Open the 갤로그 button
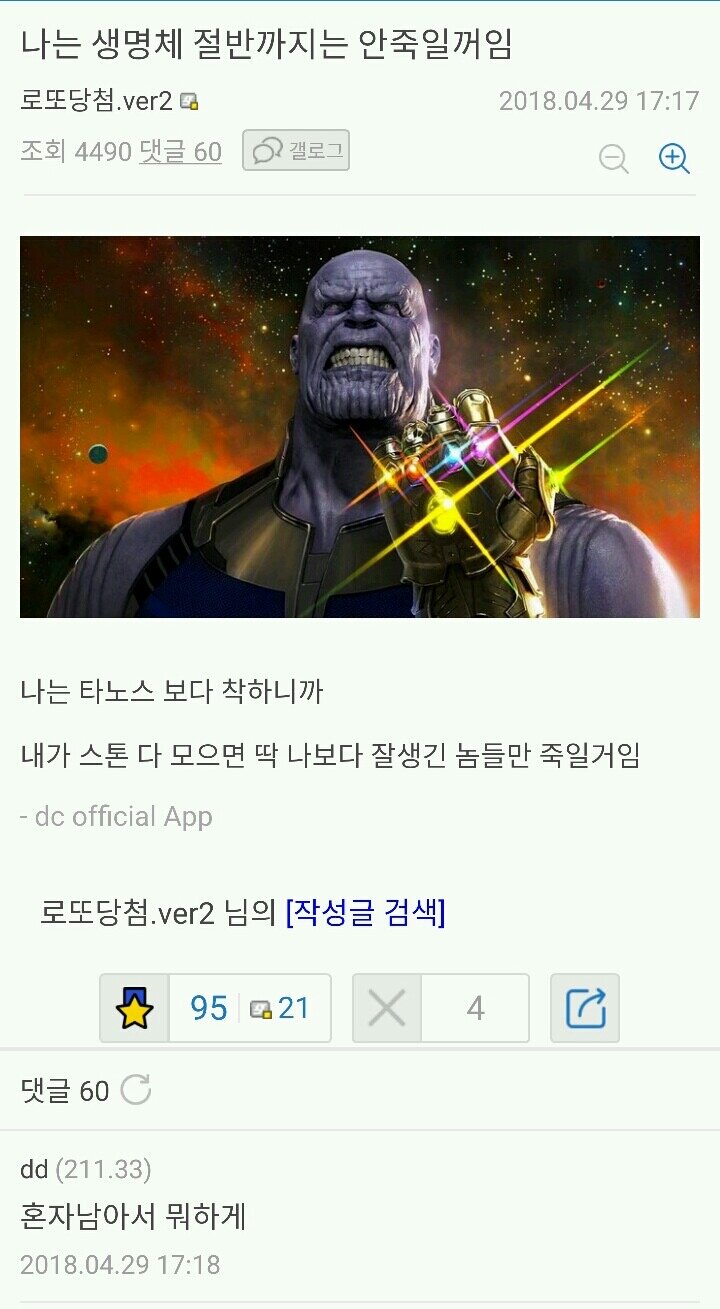The height and width of the screenshot is (1309, 720). [296, 151]
